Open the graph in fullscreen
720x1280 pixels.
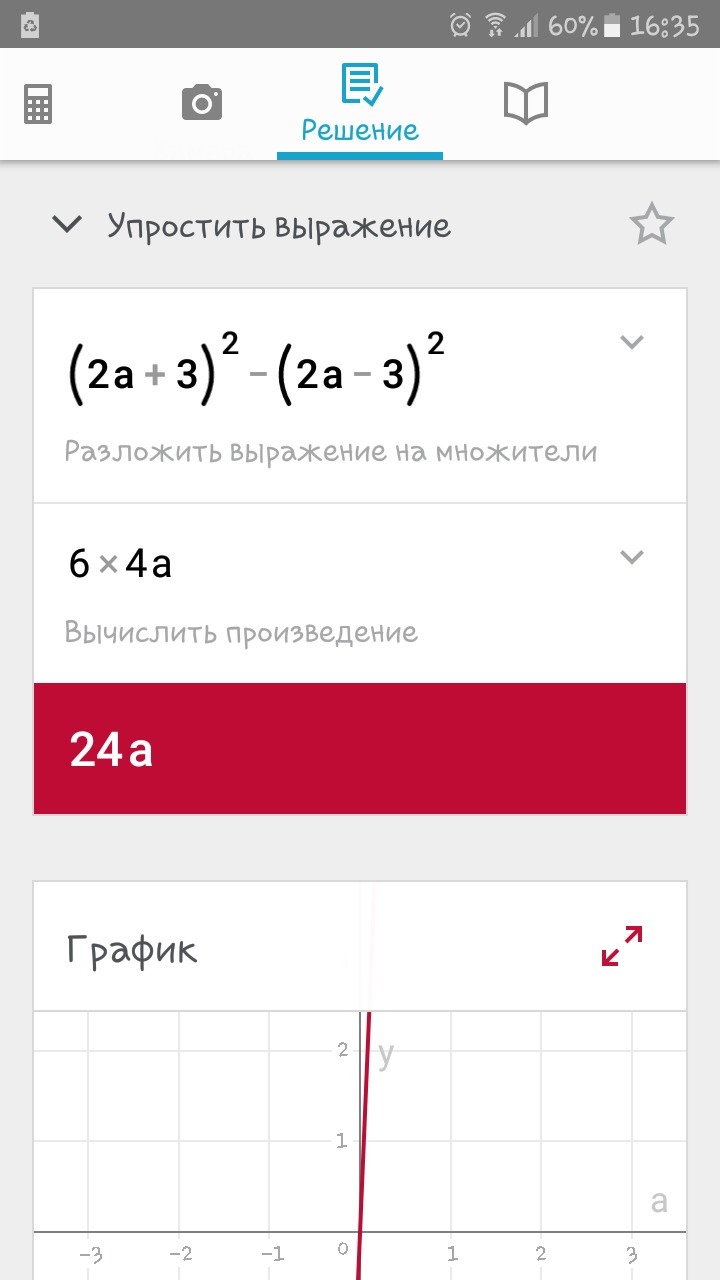click(621, 946)
